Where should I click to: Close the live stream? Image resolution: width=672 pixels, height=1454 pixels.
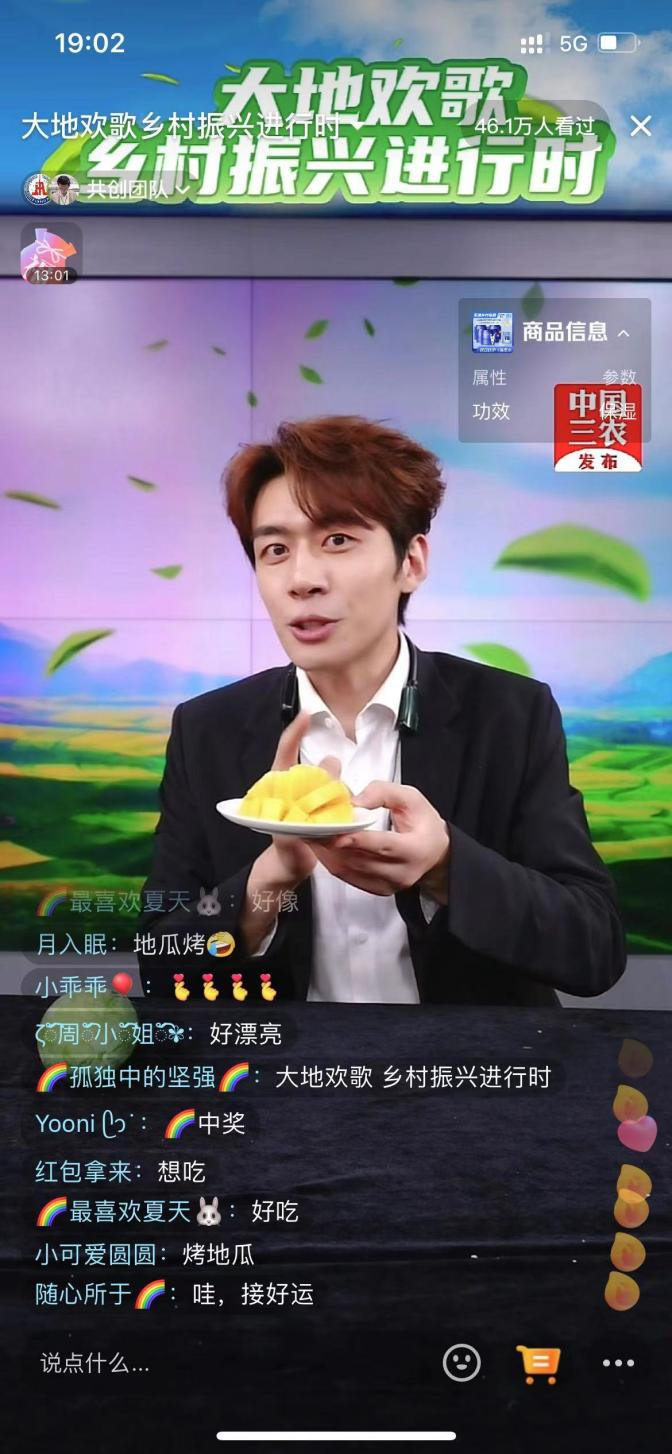pyautogui.click(x=640, y=126)
